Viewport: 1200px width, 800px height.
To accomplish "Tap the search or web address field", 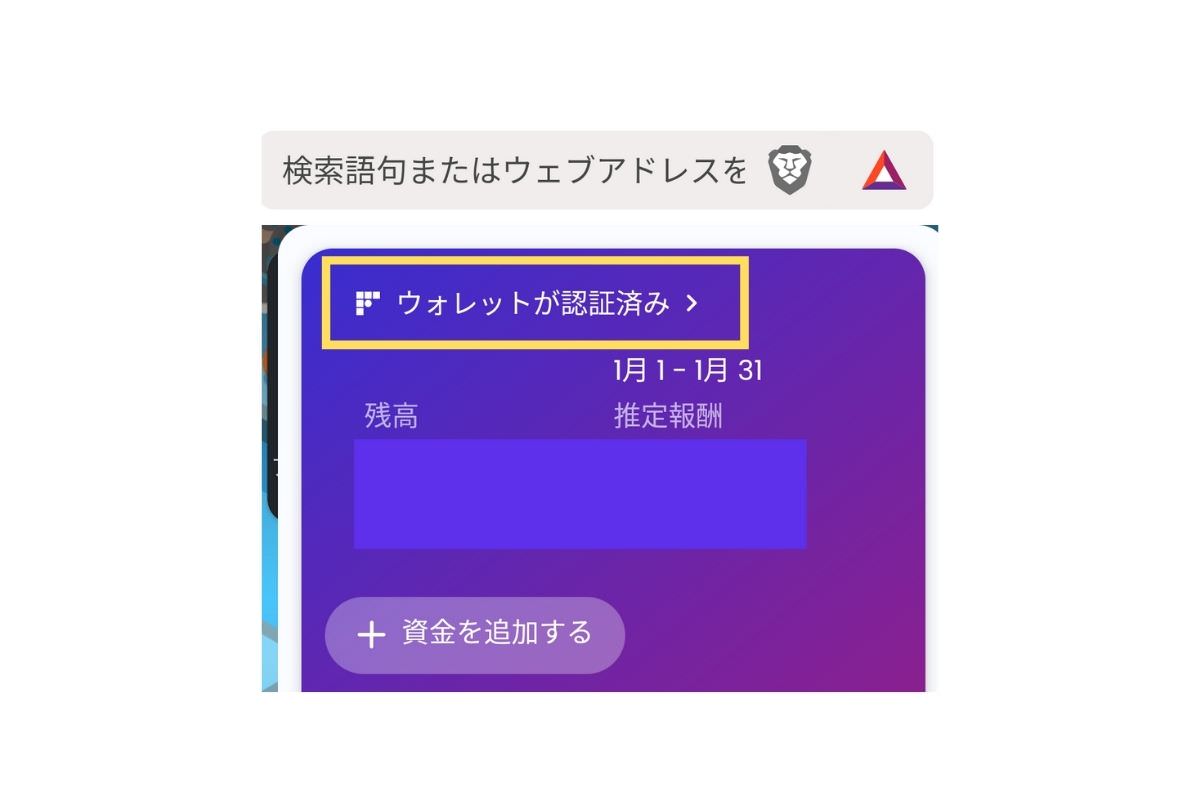I will click(515, 171).
